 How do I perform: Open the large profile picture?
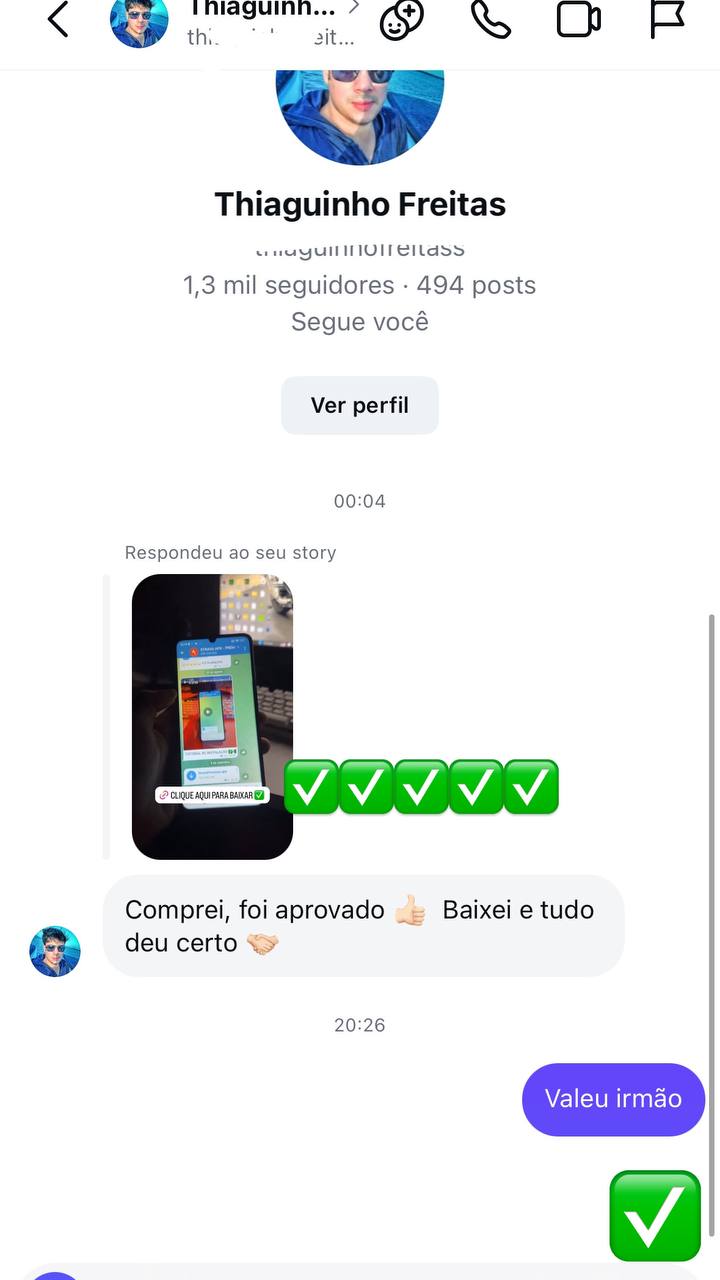click(359, 110)
